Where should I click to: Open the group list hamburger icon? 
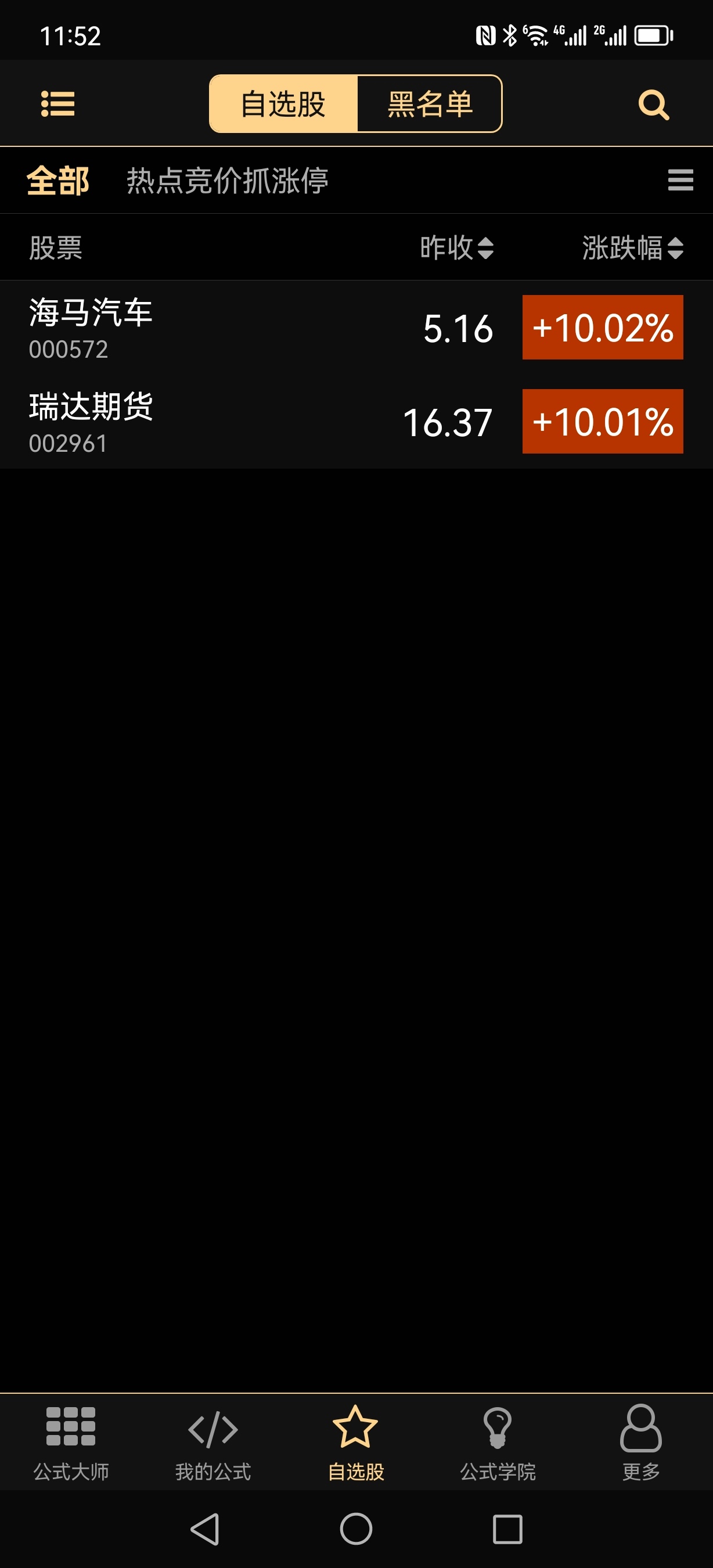coord(680,180)
